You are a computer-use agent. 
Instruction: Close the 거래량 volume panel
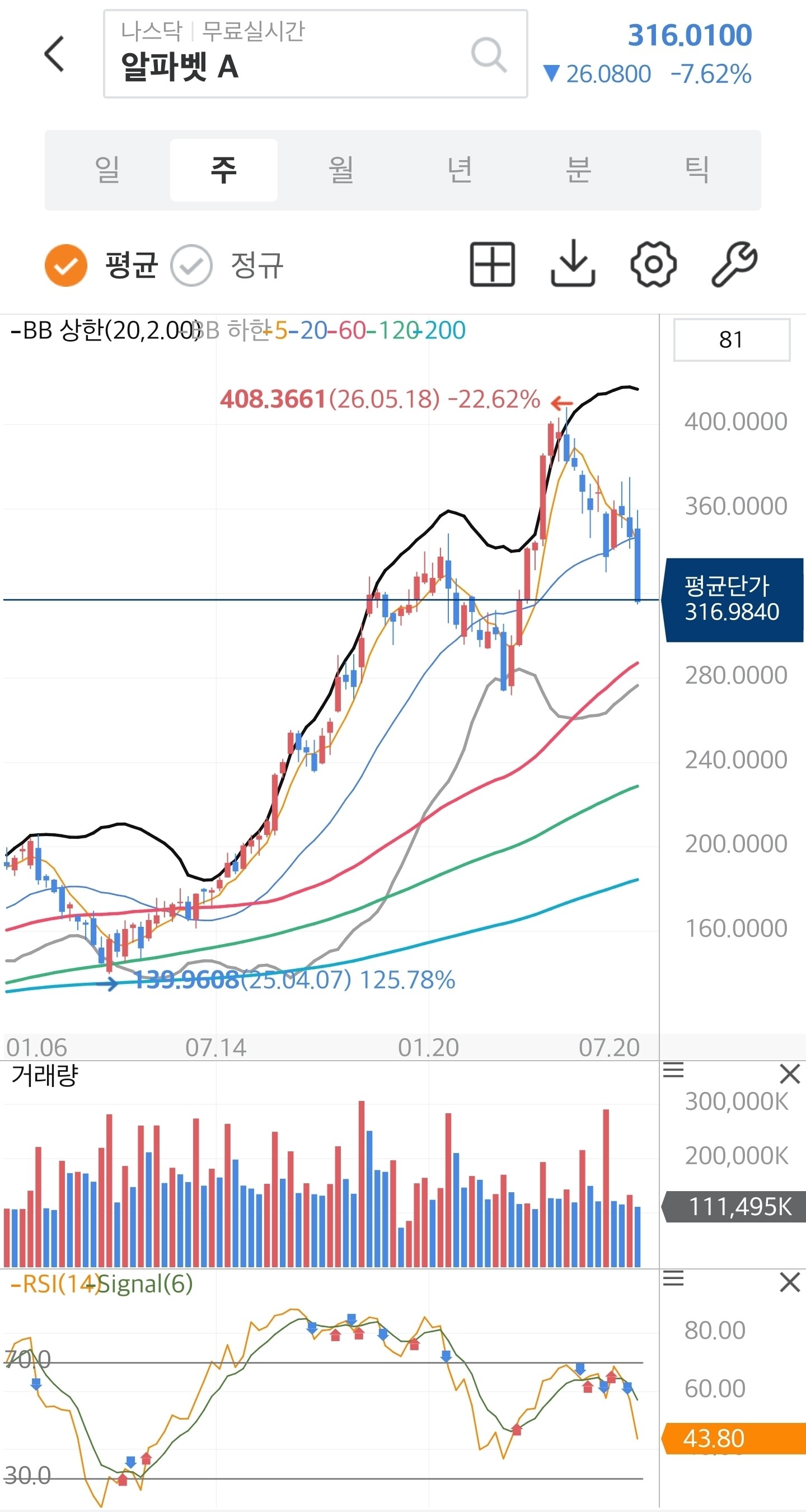(x=790, y=1074)
